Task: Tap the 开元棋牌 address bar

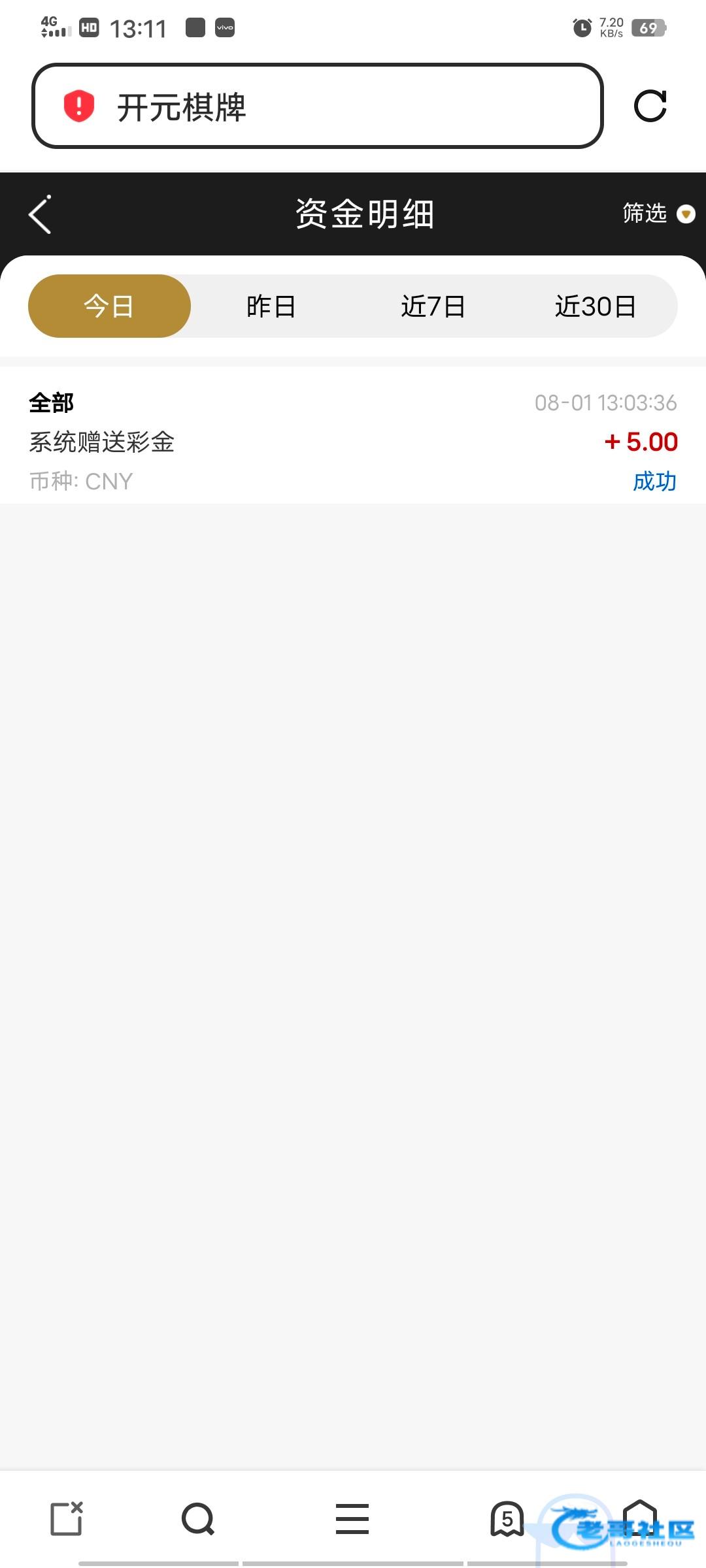Action: [x=317, y=106]
